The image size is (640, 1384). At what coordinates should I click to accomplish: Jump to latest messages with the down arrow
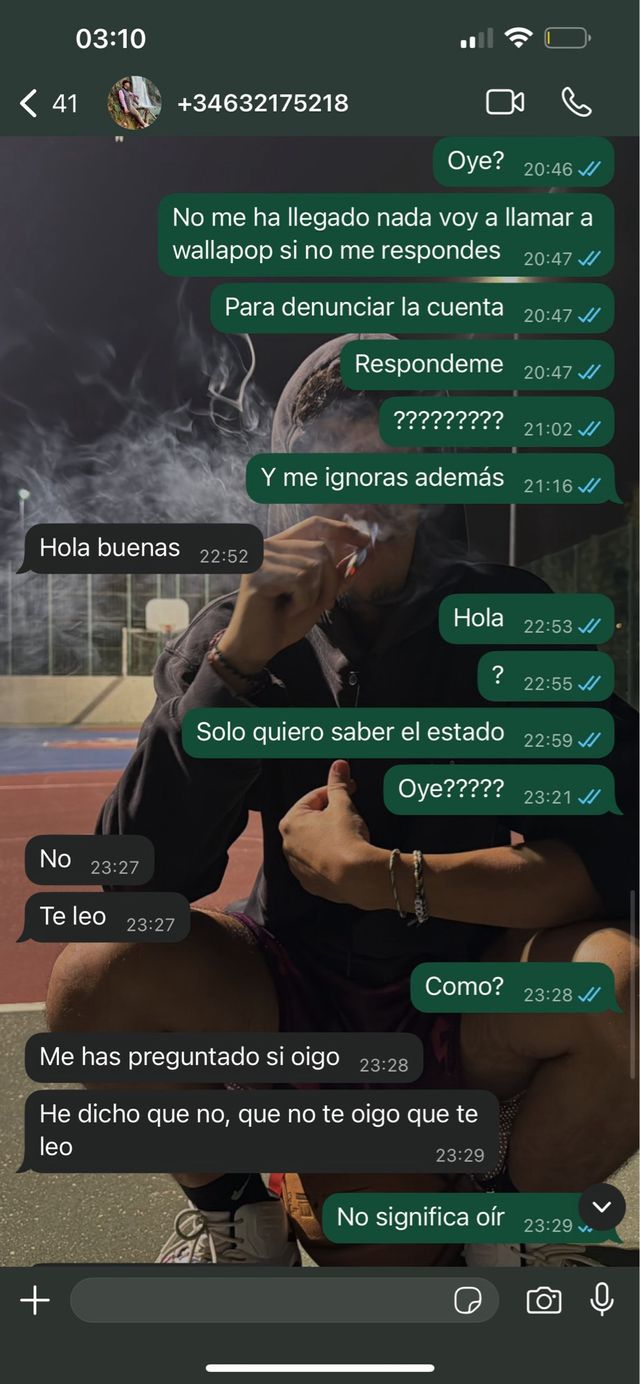coord(602,1207)
